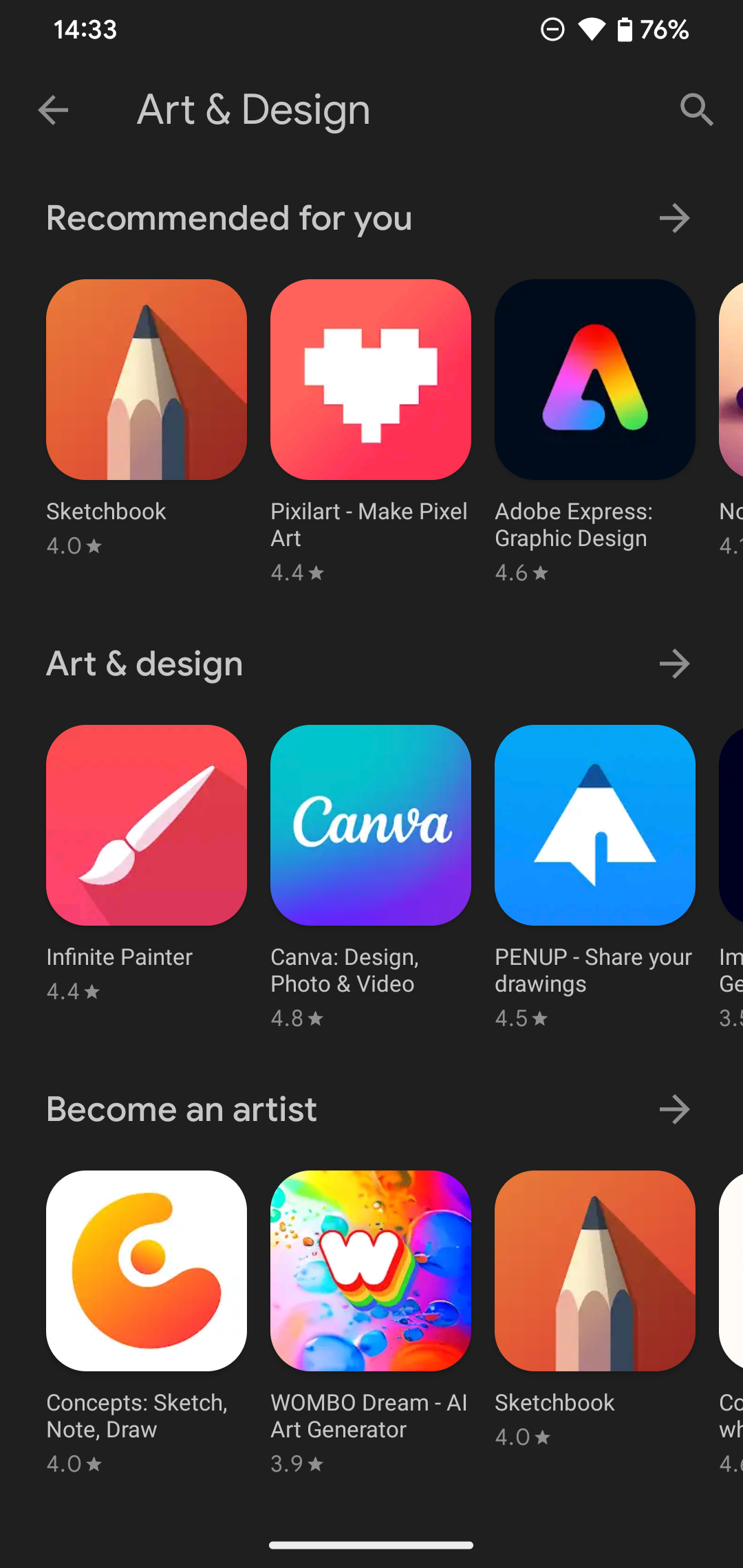
Task: Go back from Art & Design
Action: pyautogui.click(x=53, y=110)
